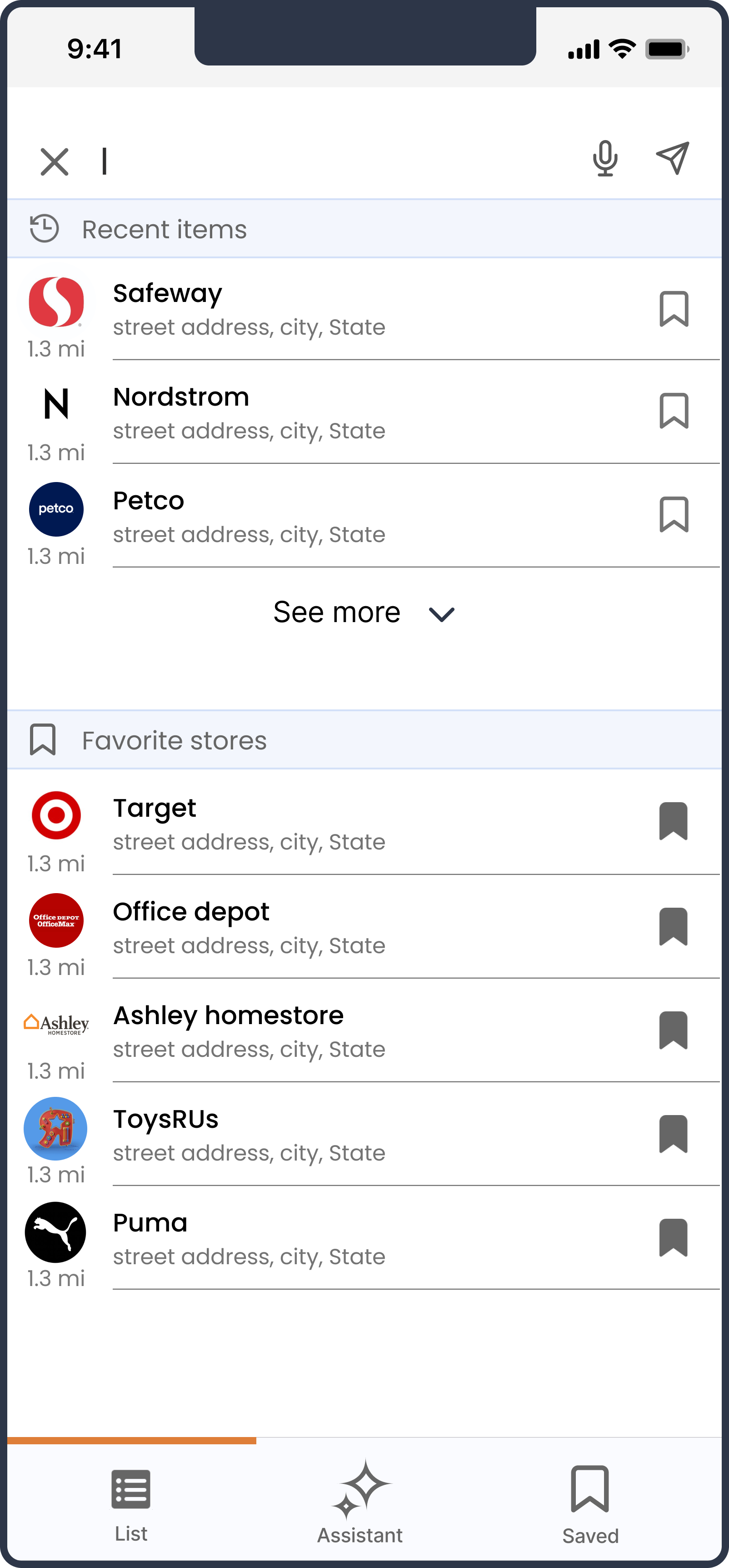Expand See more recent items

363,613
